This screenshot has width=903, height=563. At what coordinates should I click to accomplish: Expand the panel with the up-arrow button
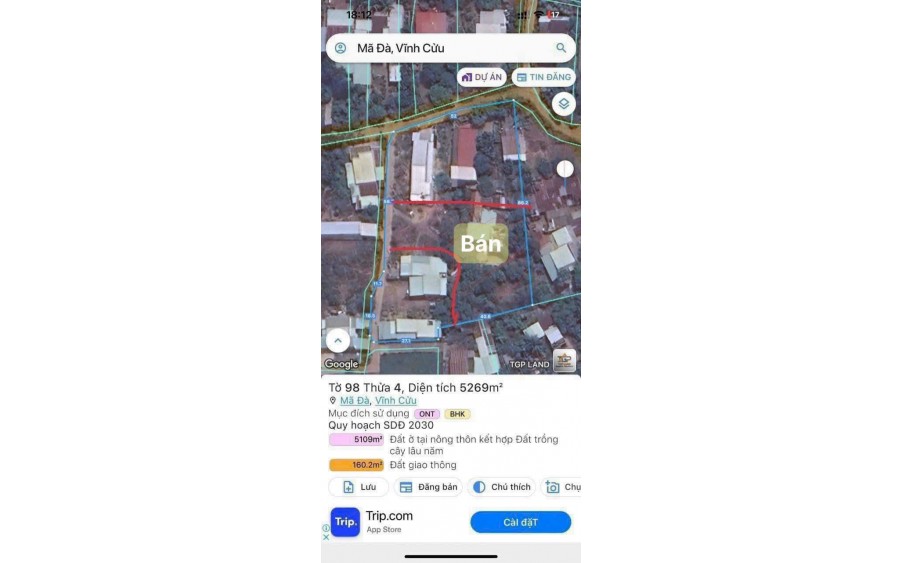point(338,341)
